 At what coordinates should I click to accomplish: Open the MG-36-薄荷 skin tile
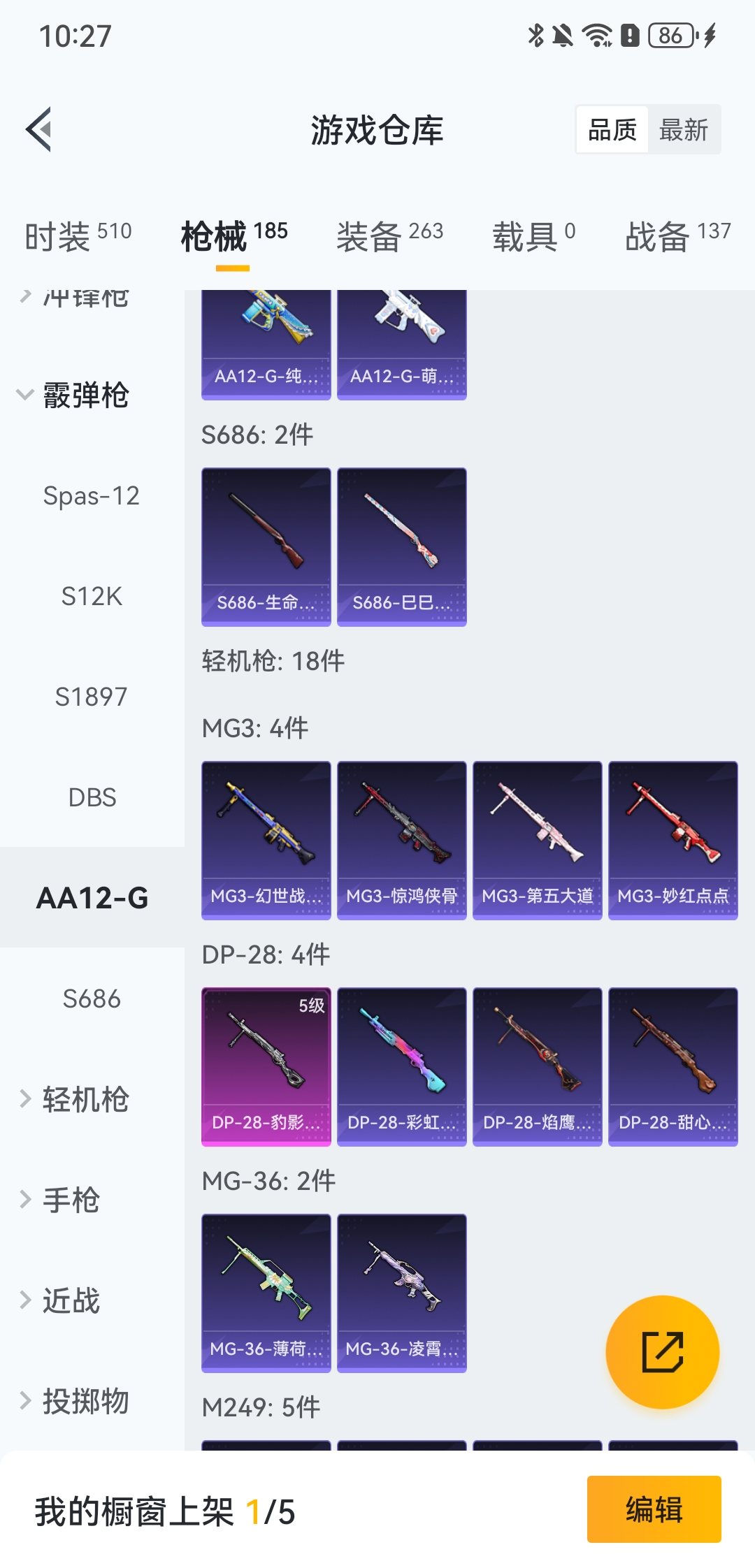[266, 1293]
